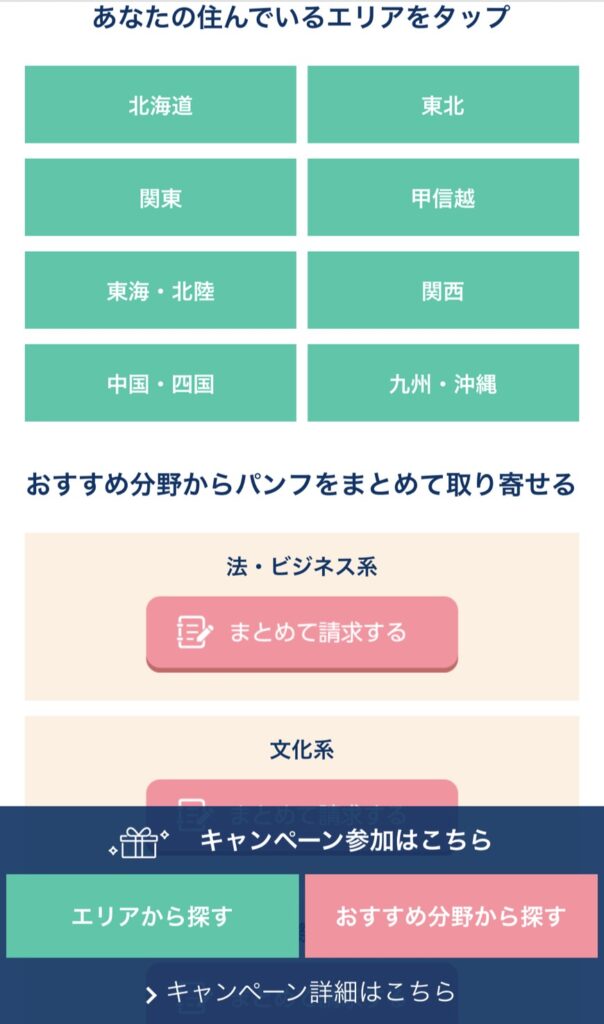Tap the 関東 area button

(160, 198)
